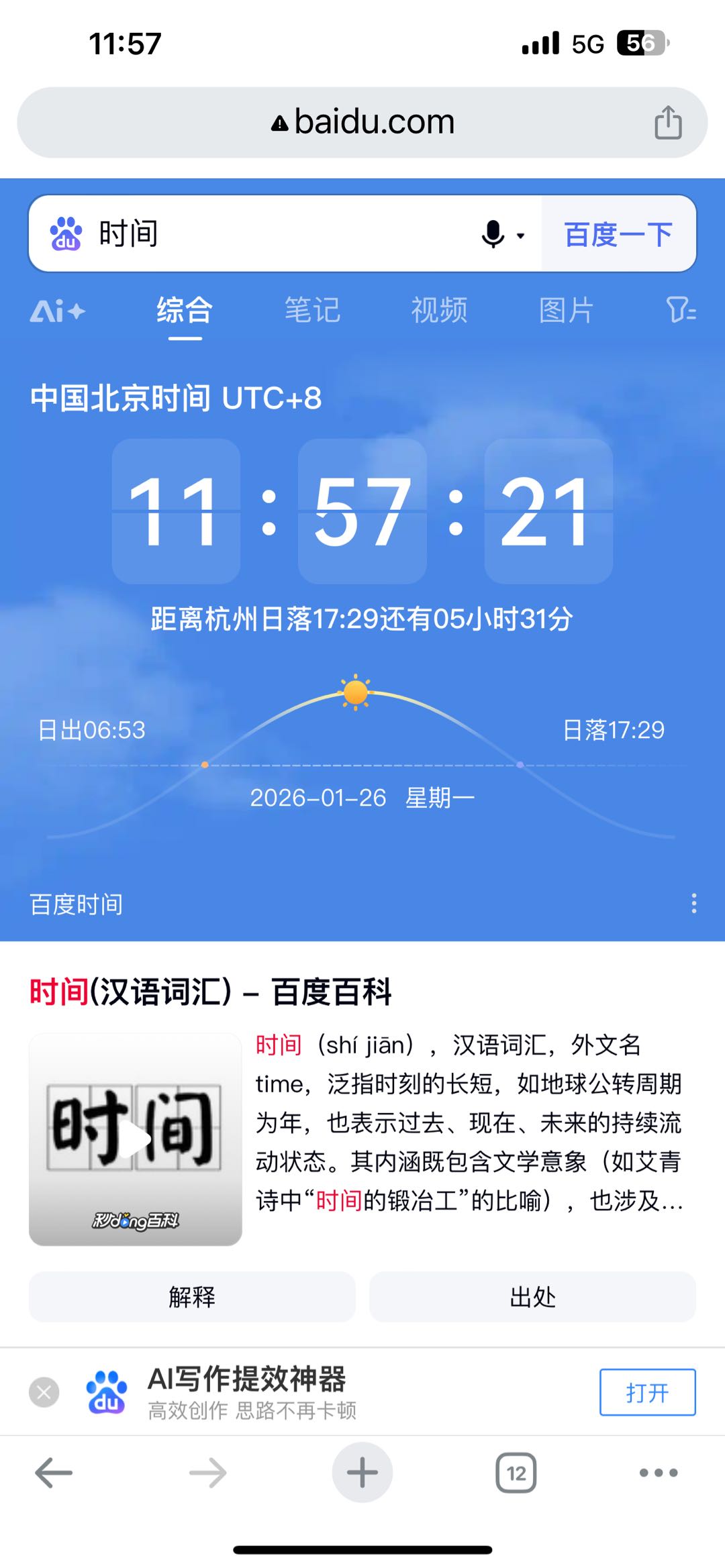View the 12 open tabs
The image size is (725, 1568).
[x=516, y=1473]
